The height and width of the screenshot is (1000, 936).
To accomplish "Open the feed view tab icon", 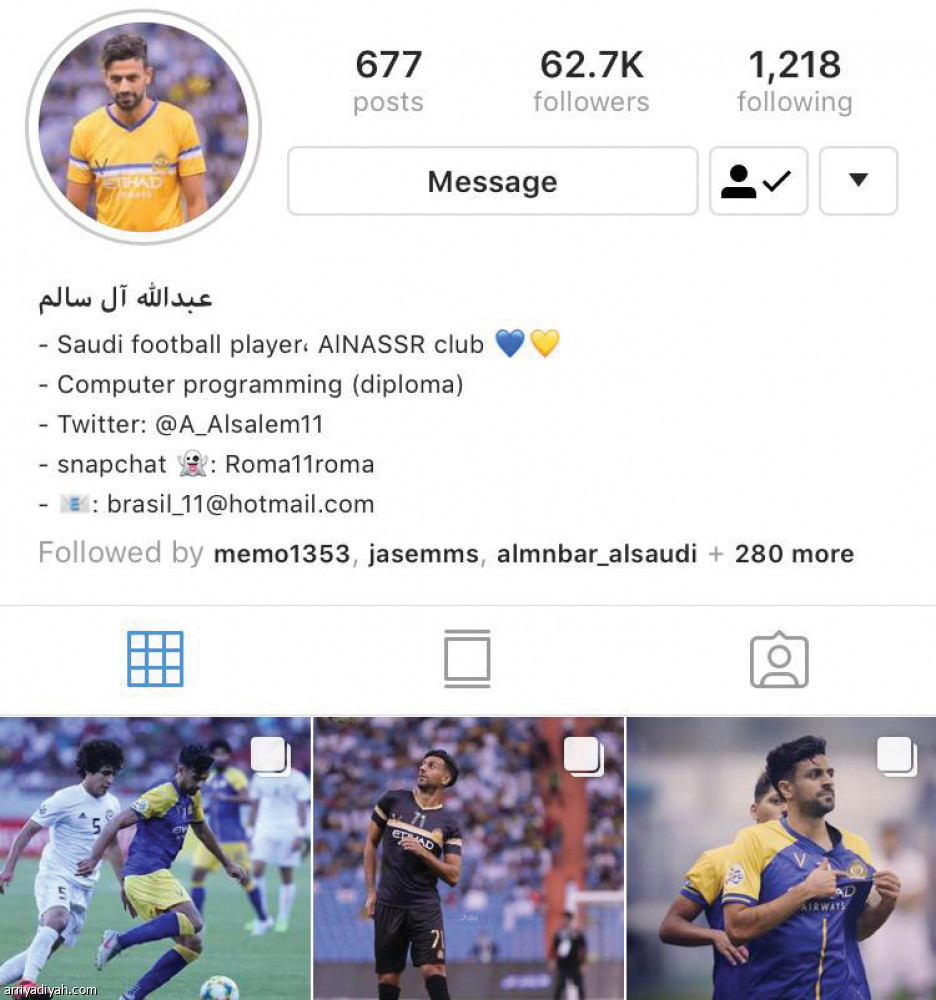I will coord(468,658).
